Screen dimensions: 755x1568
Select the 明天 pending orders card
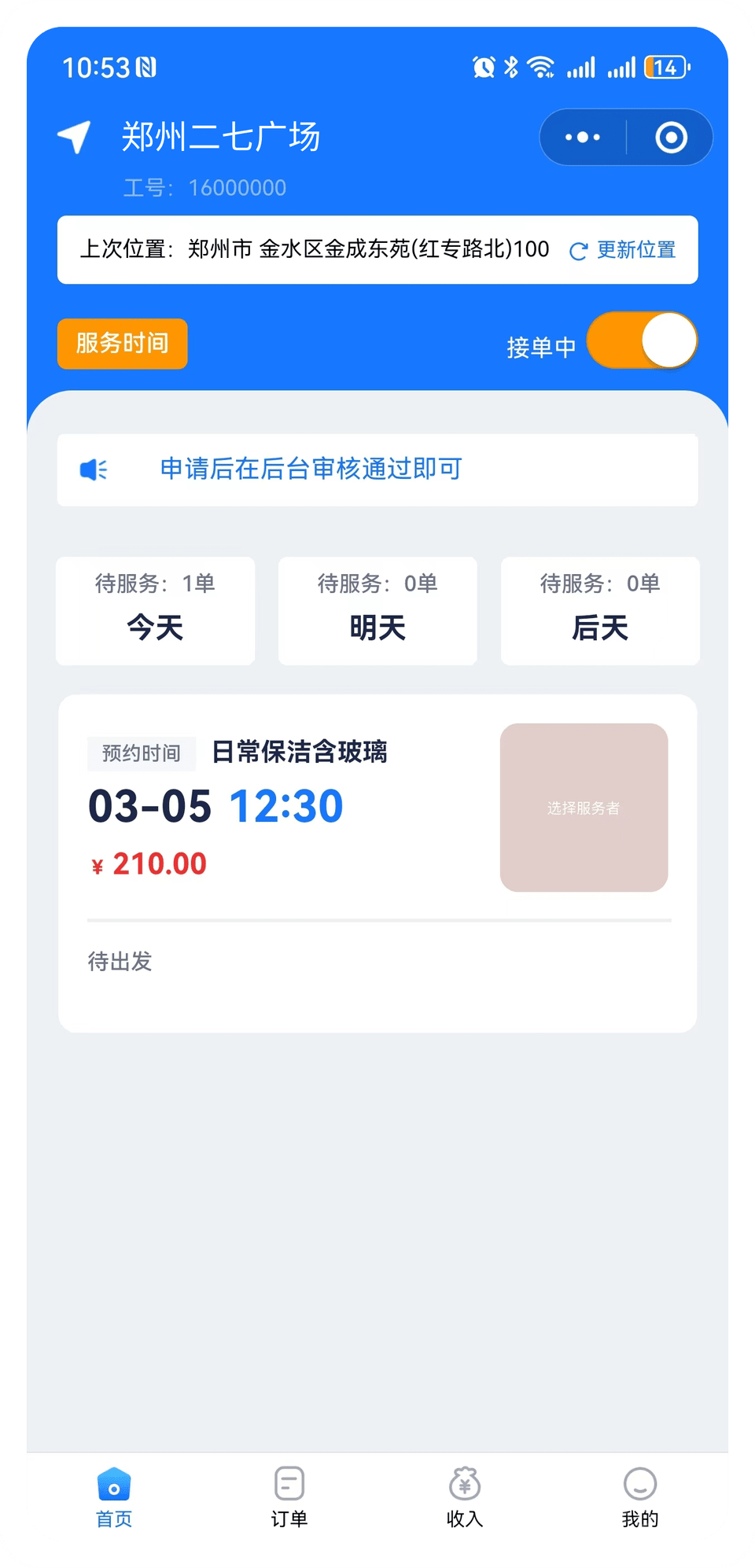coord(377,611)
